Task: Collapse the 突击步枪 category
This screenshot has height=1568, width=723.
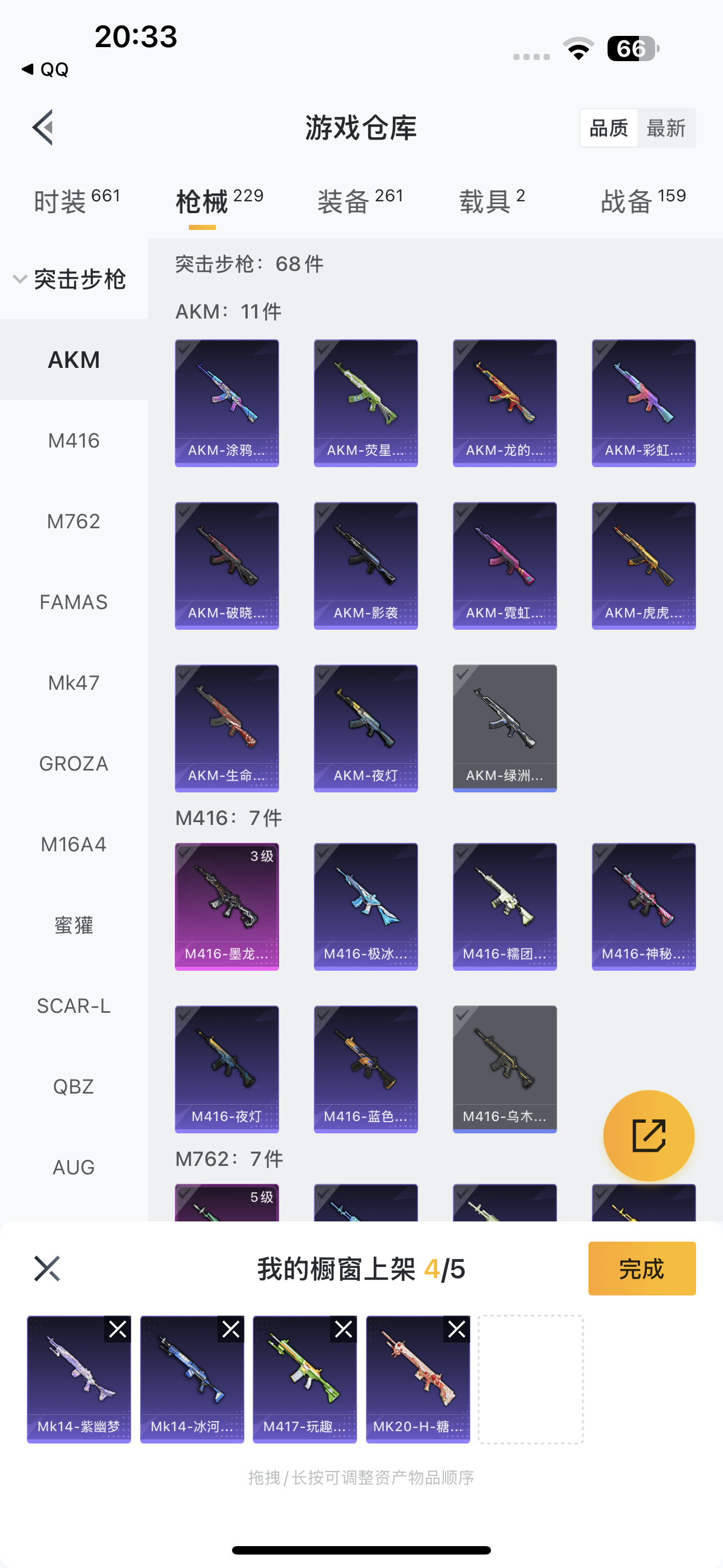Action: (70, 279)
